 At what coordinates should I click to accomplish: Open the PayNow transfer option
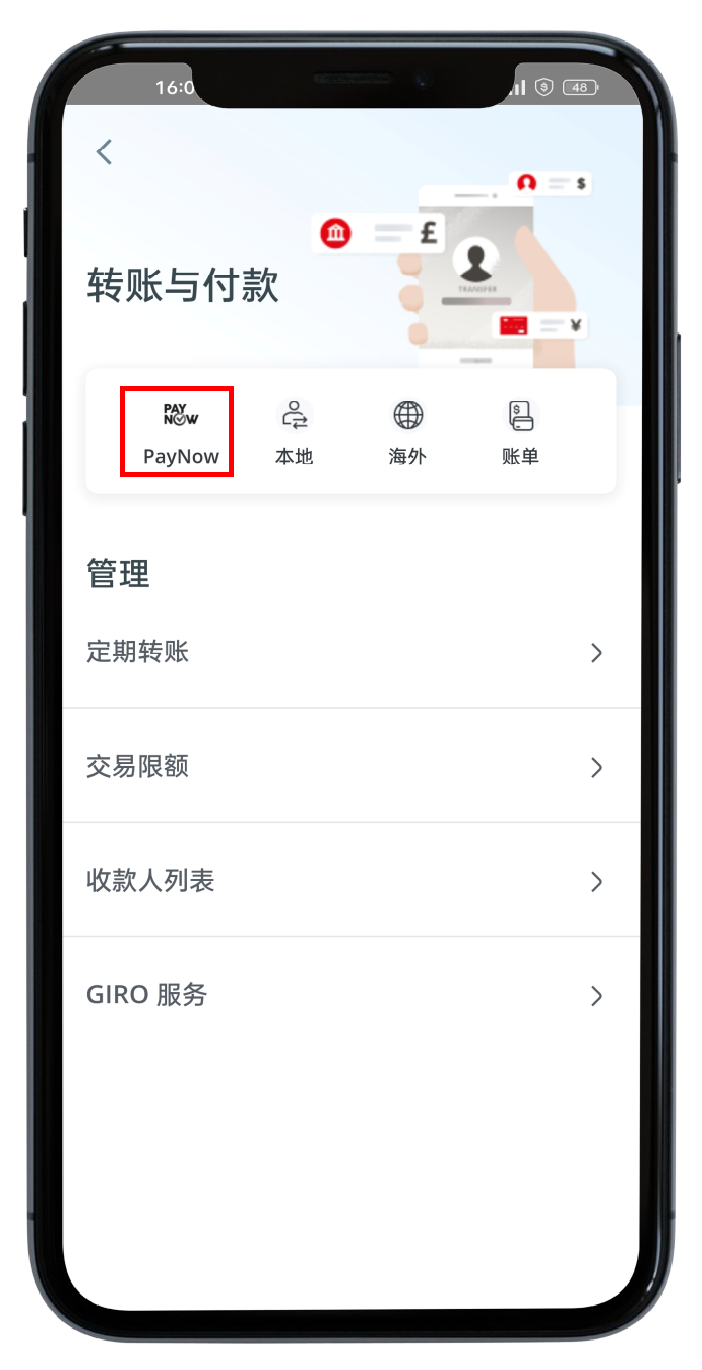coord(180,432)
